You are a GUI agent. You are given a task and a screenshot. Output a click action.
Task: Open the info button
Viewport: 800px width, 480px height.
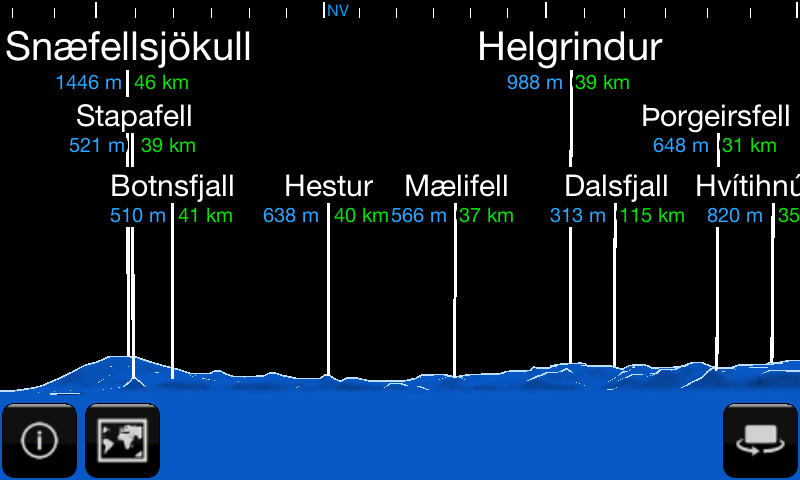pos(40,439)
